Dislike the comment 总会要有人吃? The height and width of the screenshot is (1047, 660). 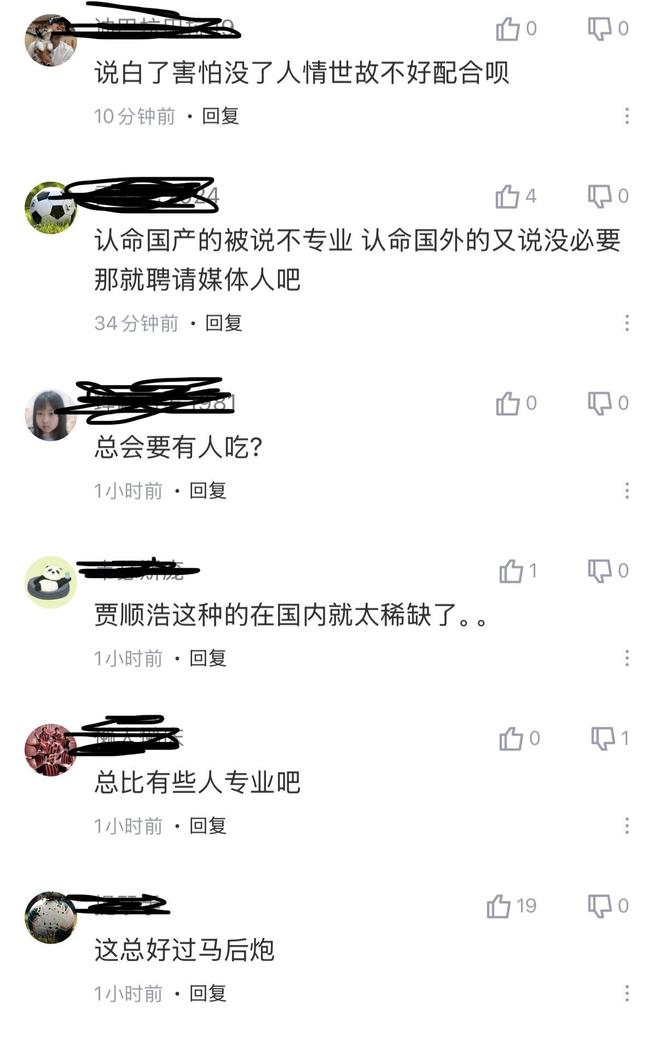click(600, 403)
